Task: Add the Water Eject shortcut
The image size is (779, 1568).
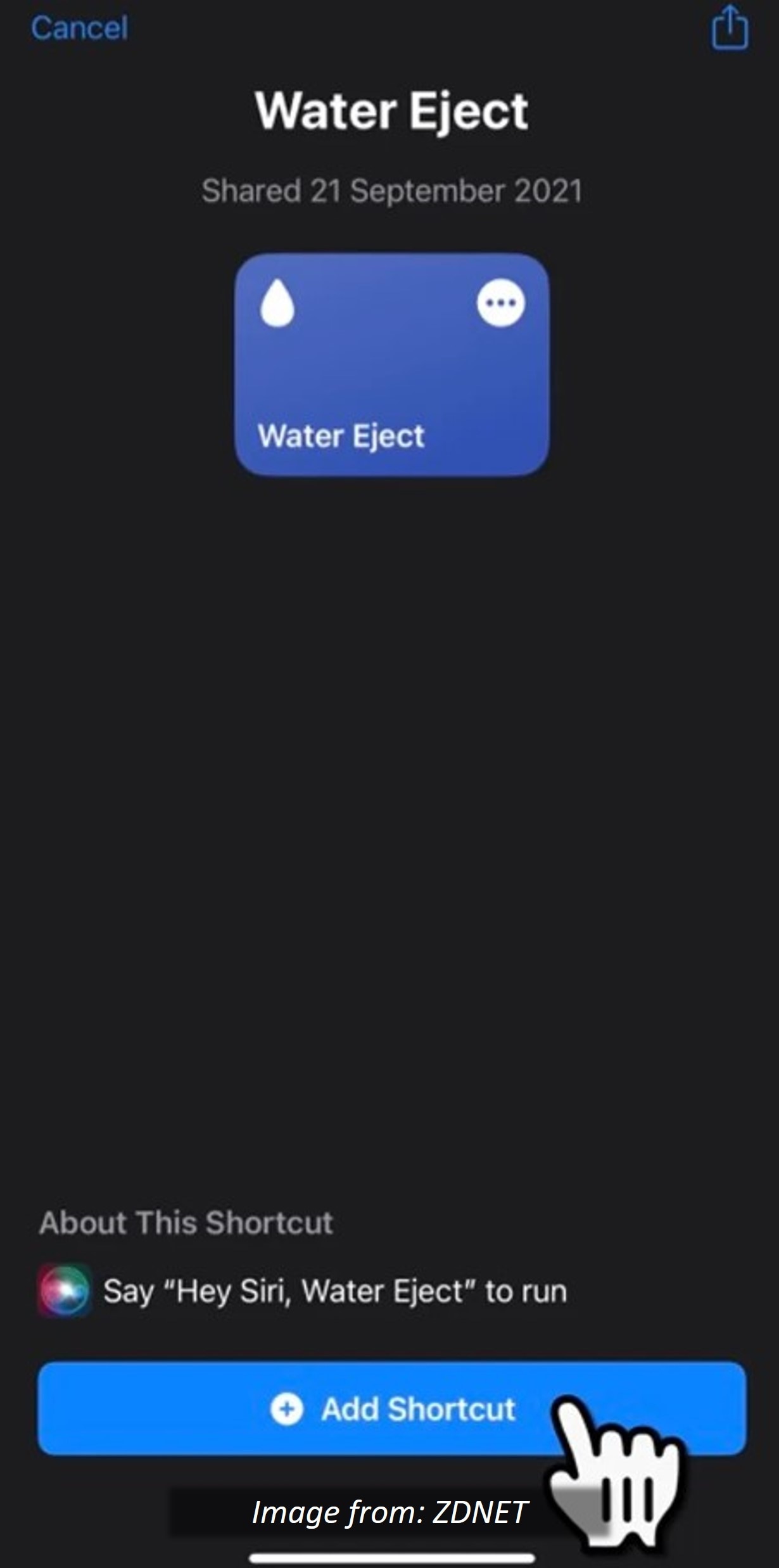Action: 391,1409
